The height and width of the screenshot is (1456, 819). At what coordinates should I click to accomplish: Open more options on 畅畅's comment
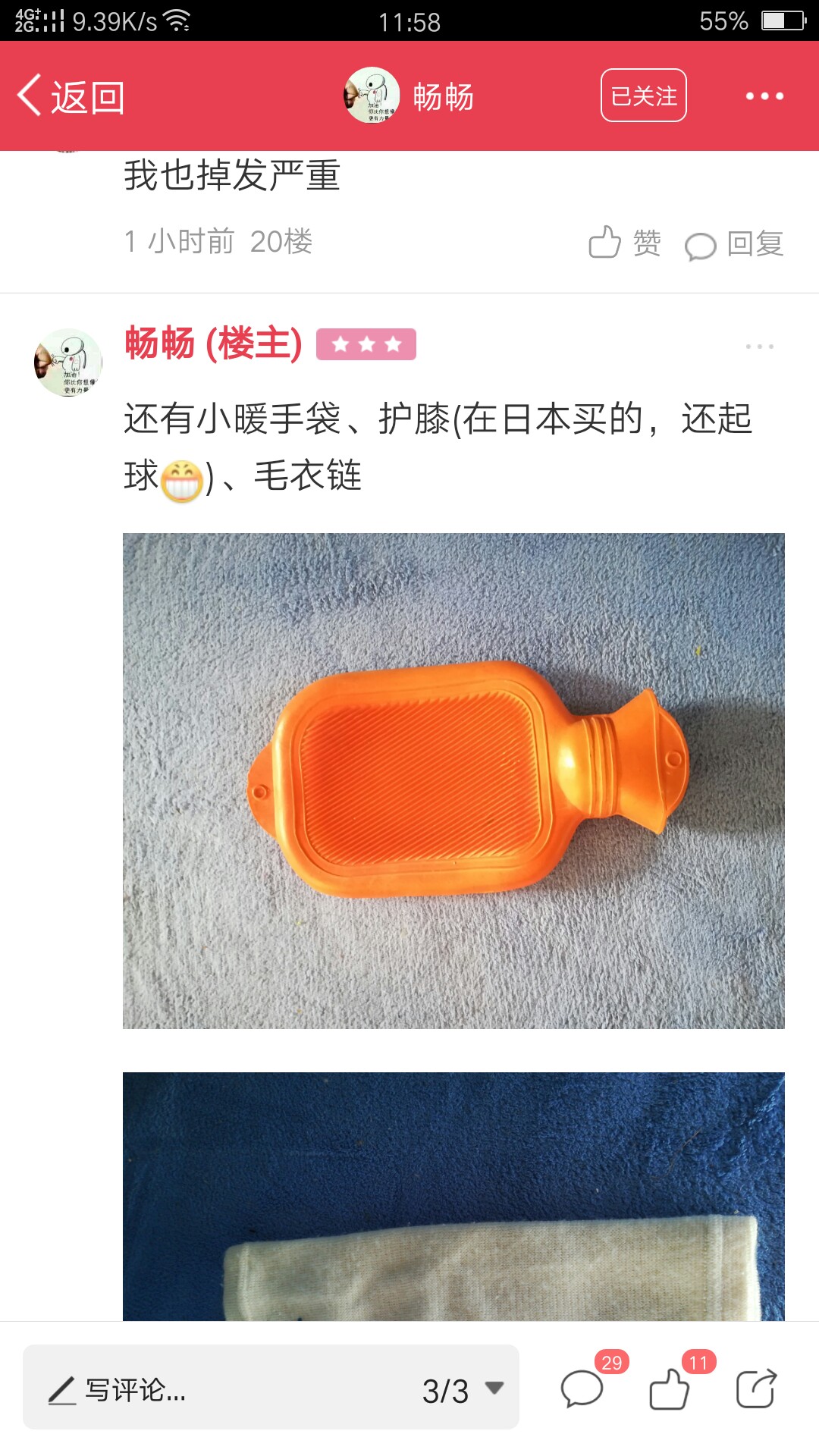coord(759,347)
